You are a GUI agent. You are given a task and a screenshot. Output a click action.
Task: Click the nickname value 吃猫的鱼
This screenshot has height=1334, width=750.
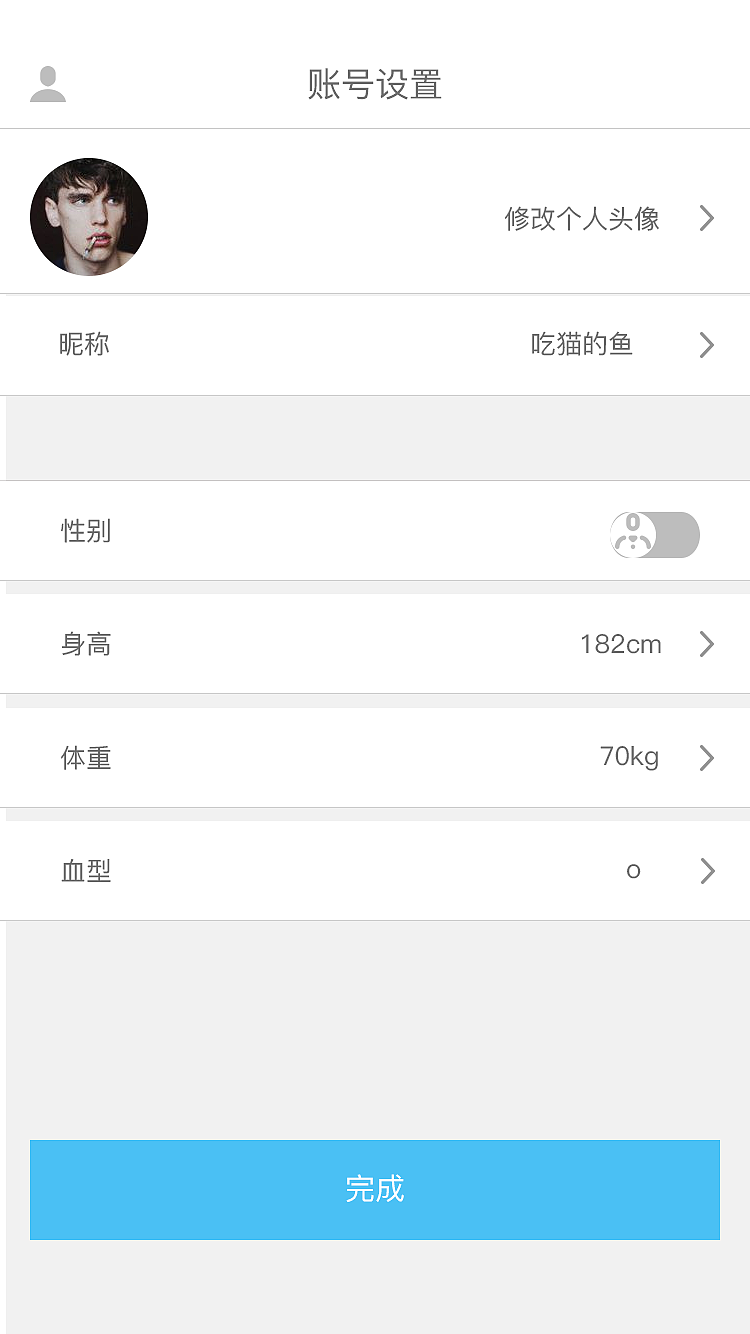(x=581, y=345)
